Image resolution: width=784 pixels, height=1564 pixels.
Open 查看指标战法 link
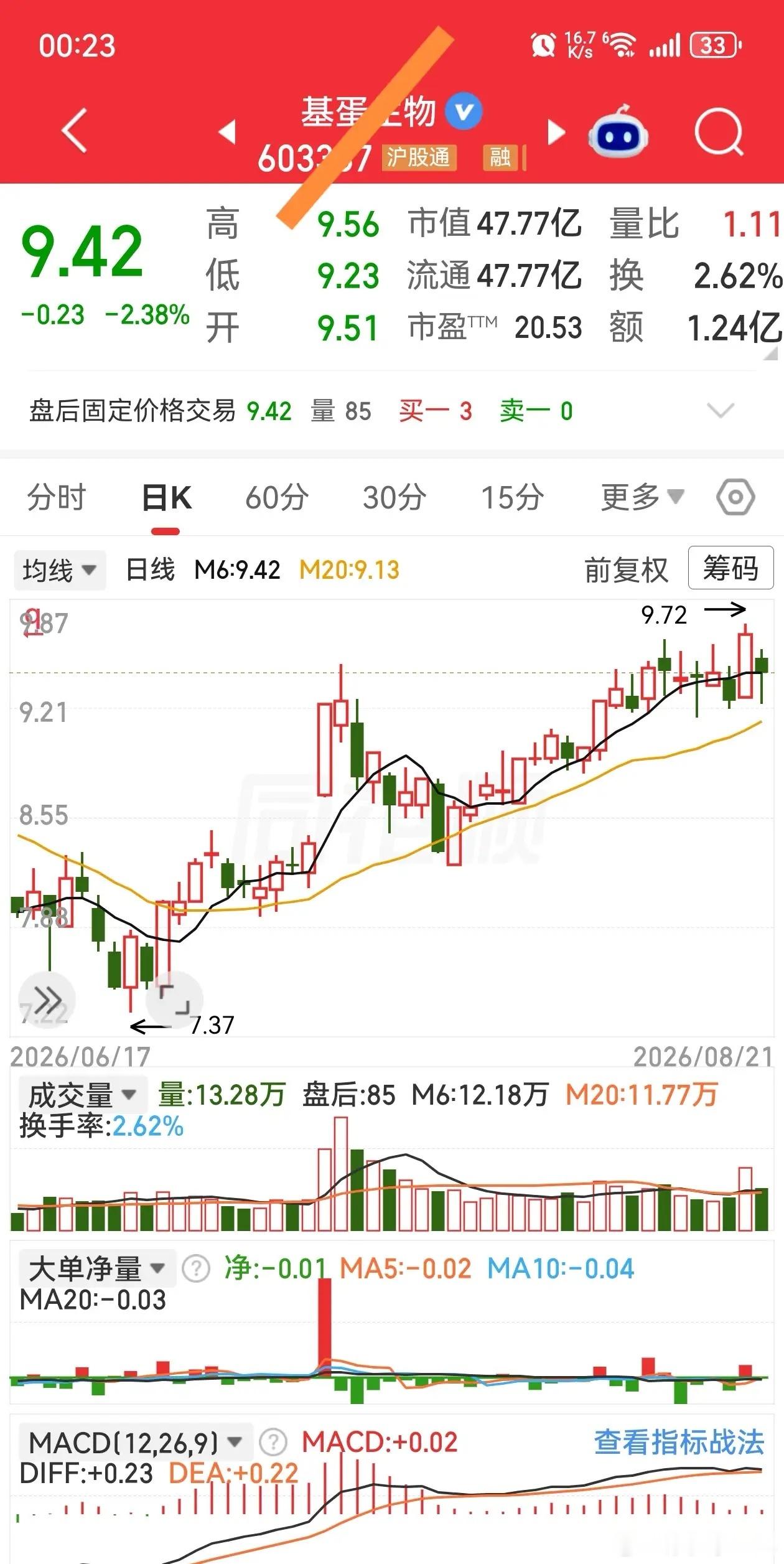pyautogui.click(x=679, y=1442)
